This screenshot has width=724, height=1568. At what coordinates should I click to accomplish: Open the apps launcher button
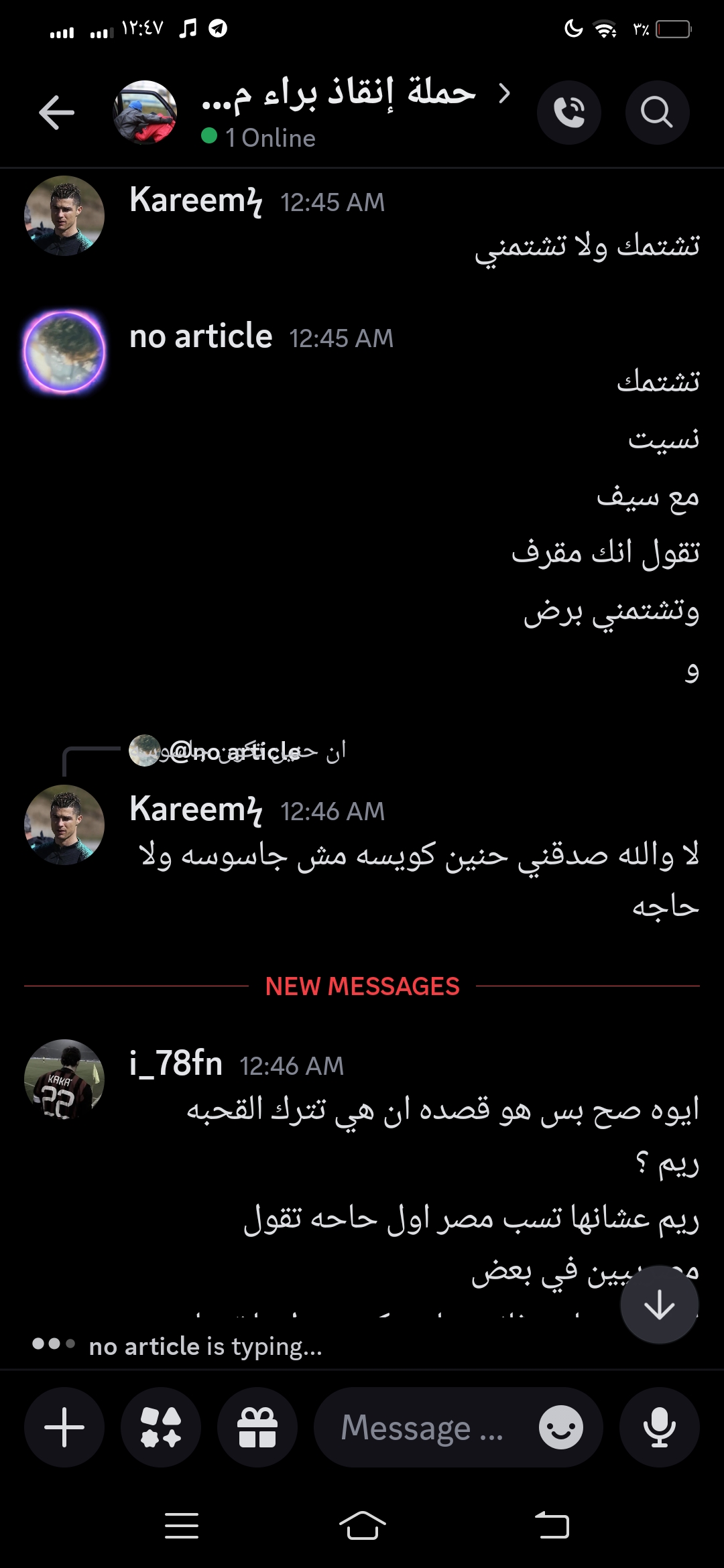(x=161, y=1427)
